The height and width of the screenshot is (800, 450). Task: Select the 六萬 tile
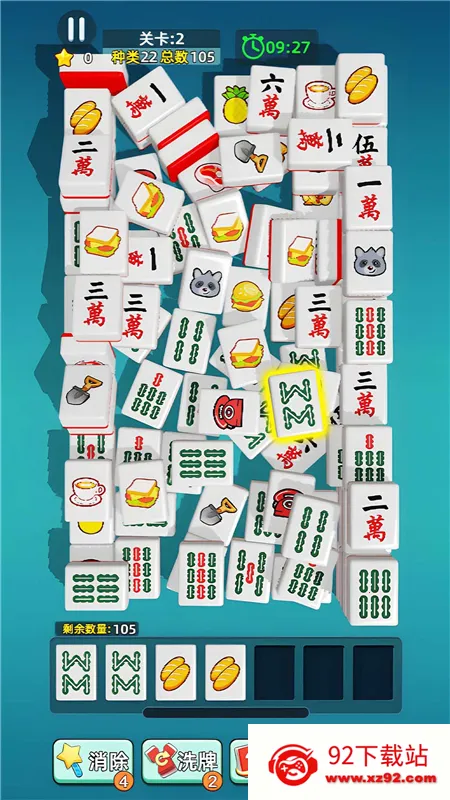pos(270,98)
